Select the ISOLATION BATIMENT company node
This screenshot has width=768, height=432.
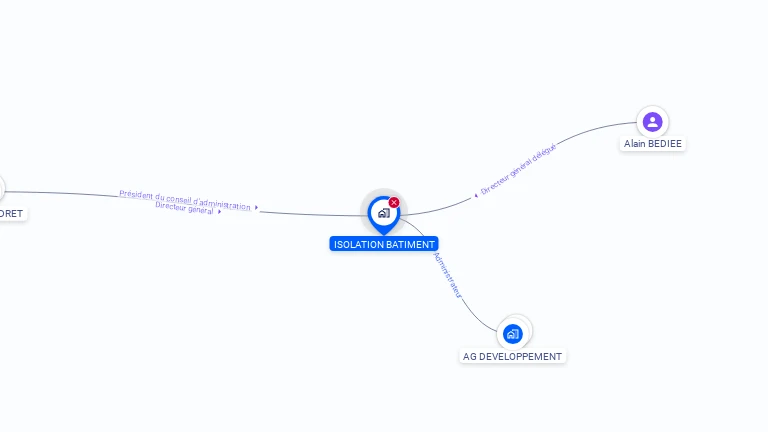point(383,213)
